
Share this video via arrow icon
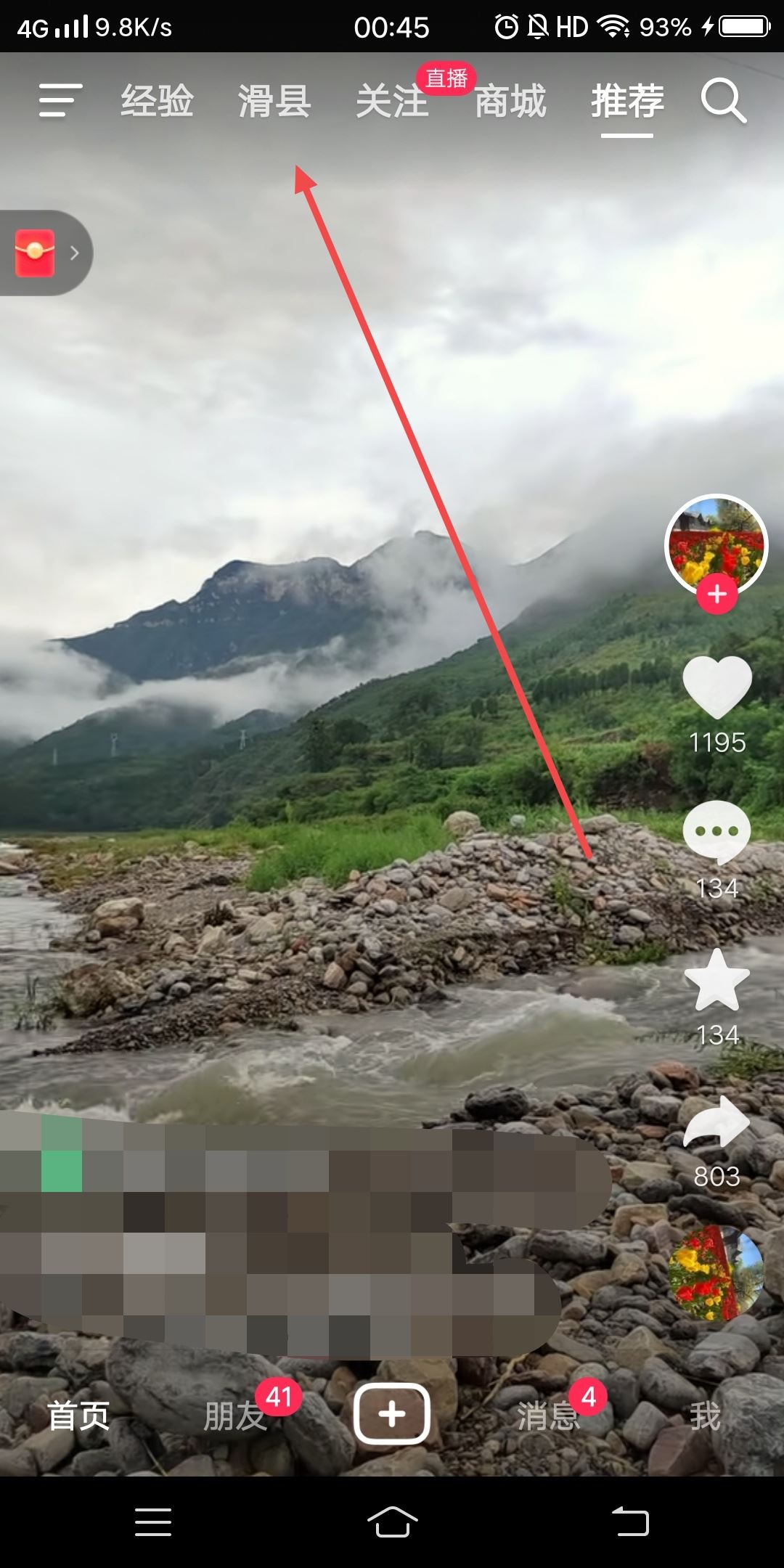pos(716,1123)
